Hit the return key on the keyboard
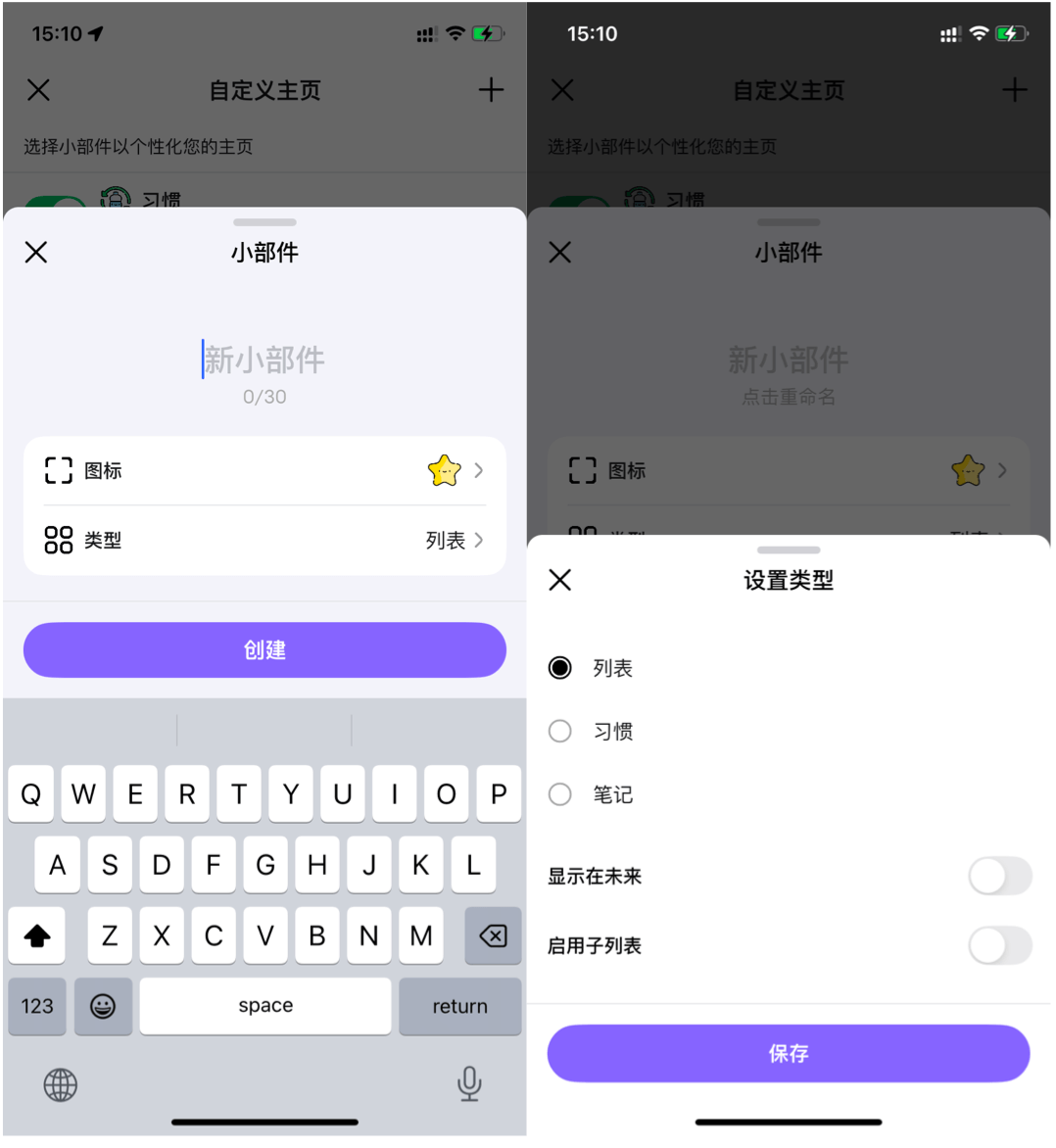 click(459, 1007)
